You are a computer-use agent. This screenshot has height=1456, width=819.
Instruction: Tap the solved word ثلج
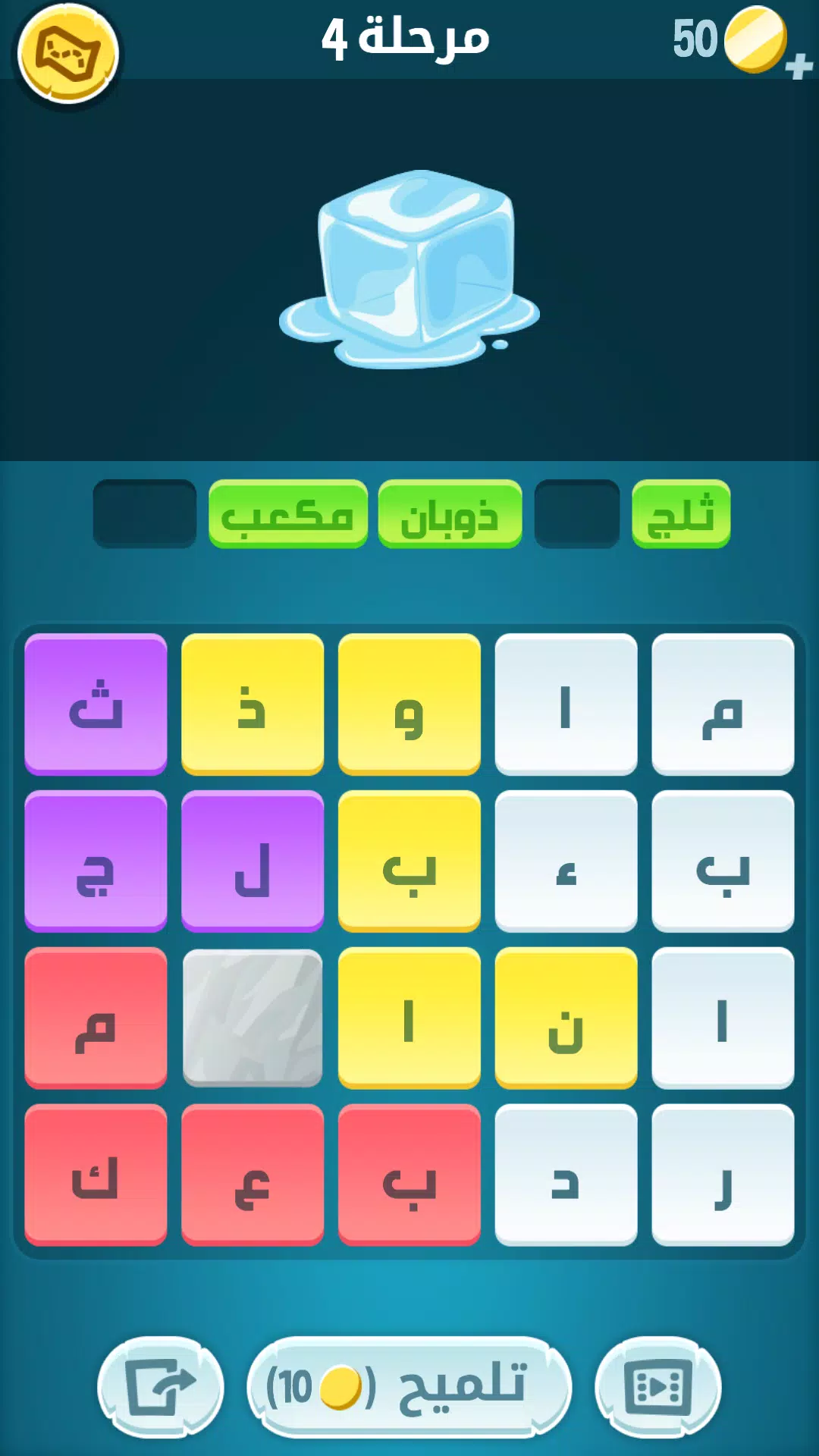[680, 514]
